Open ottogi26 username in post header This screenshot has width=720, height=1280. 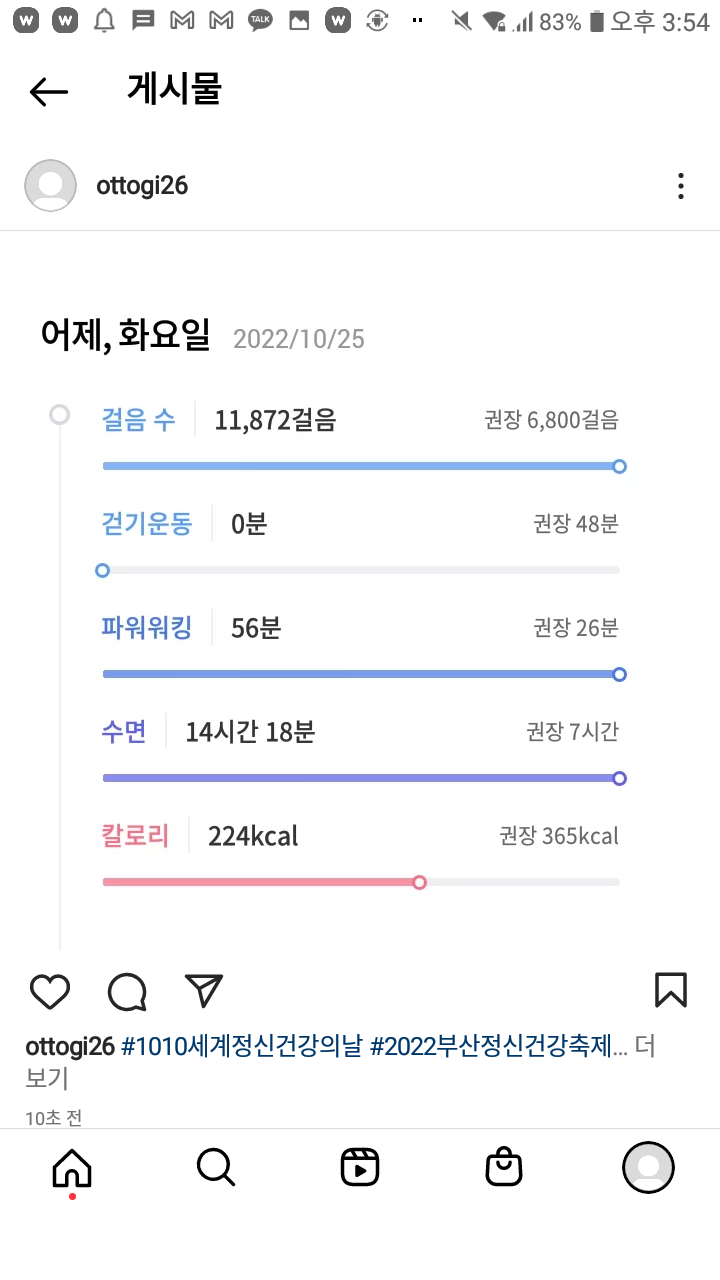click(x=142, y=186)
